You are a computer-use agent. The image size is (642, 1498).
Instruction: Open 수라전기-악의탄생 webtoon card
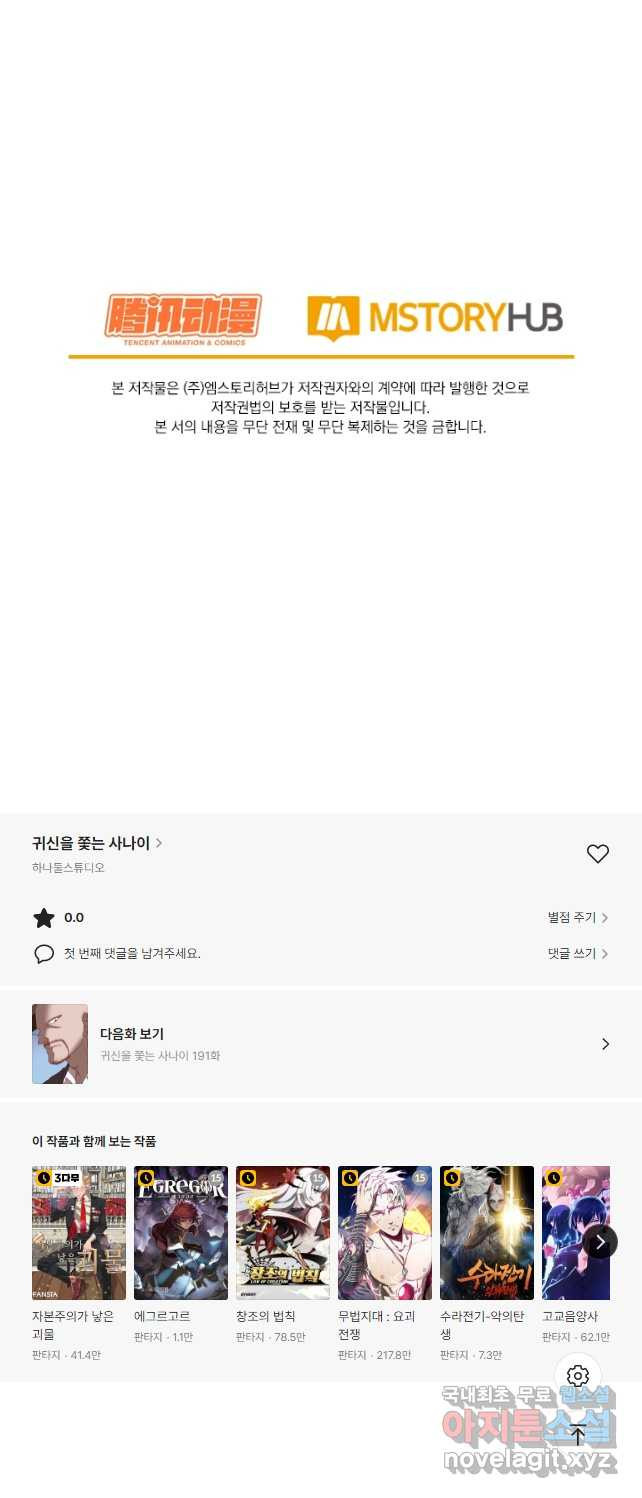(x=487, y=1233)
